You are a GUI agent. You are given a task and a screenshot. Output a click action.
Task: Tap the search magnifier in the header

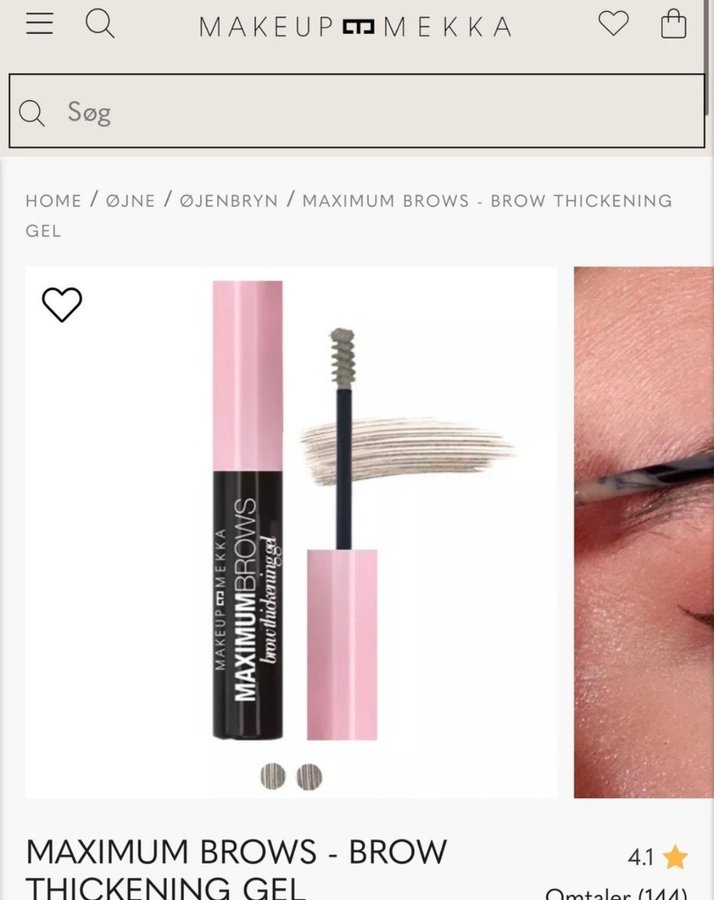100,23
